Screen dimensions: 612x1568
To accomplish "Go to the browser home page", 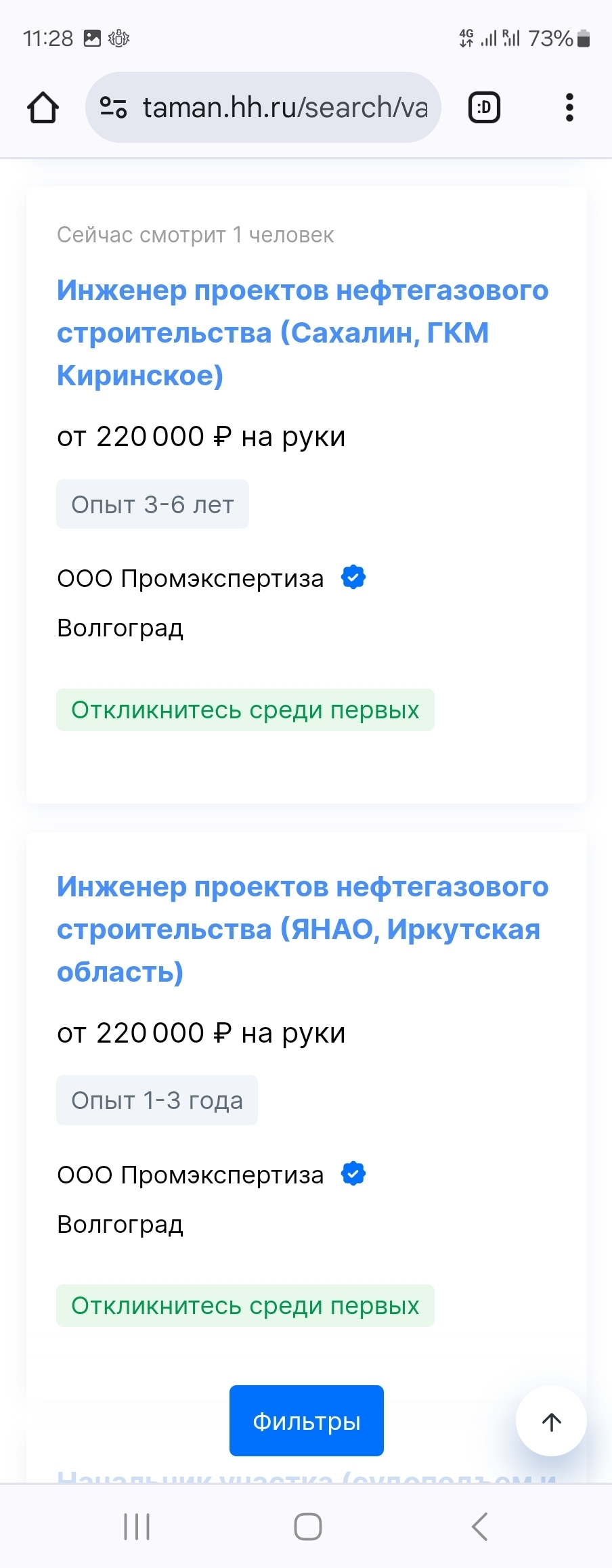I will [43, 108].
